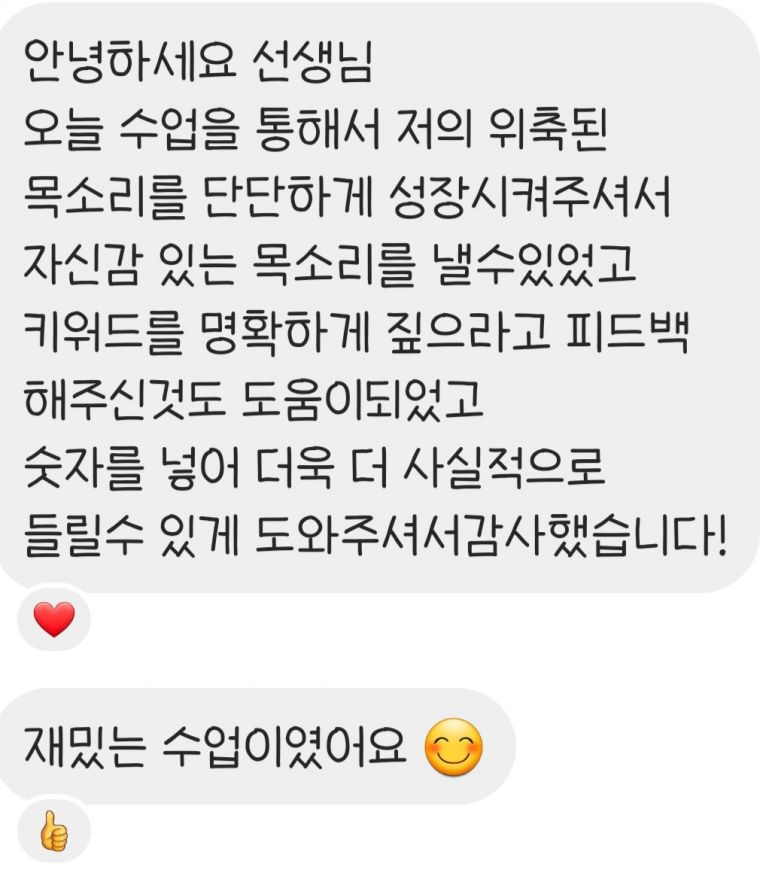Tap the heart reaction under the long message
760x891 pixels.
pyautogui.click(x=54, y=621)
